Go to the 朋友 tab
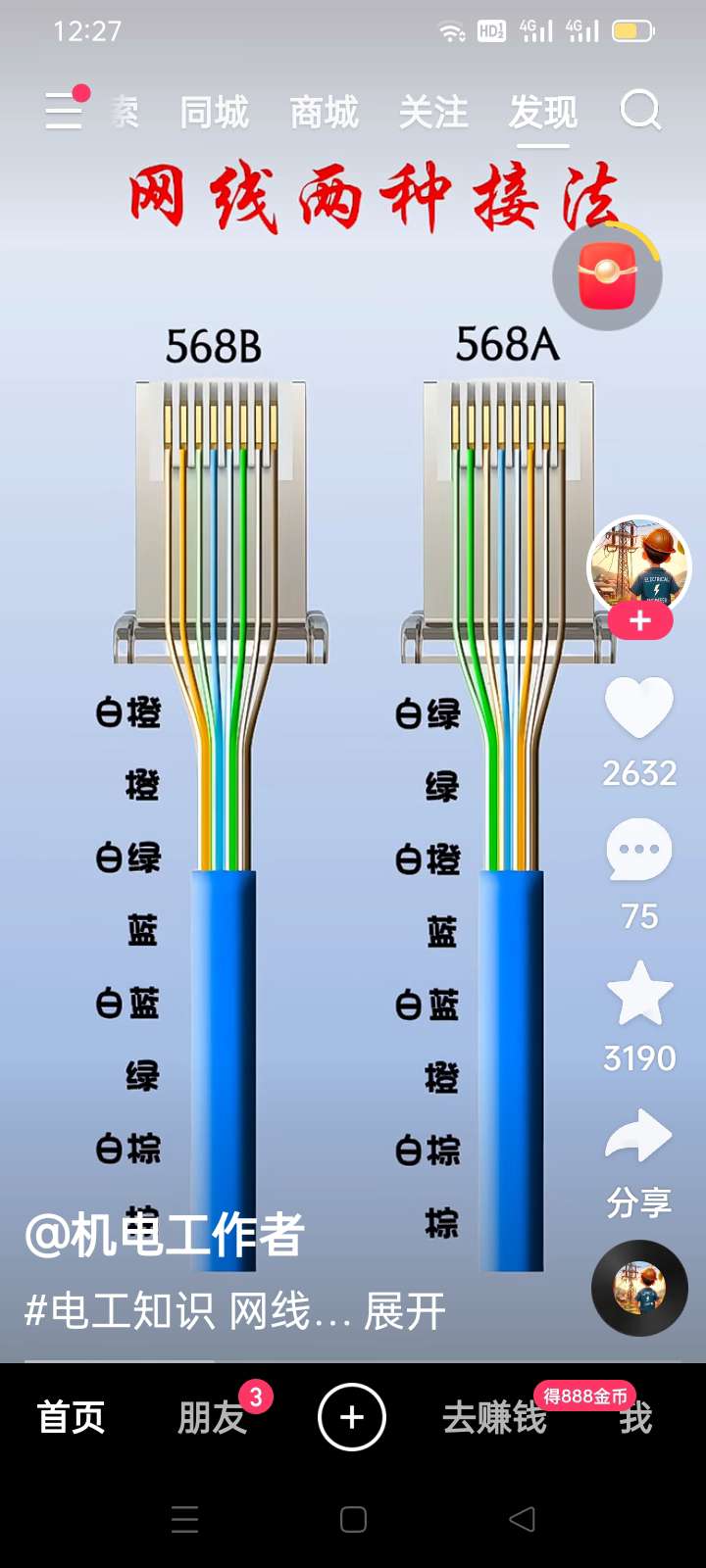Image resolution: width=706 pixels, height=1568 pixels. (x=211, y=1417)
